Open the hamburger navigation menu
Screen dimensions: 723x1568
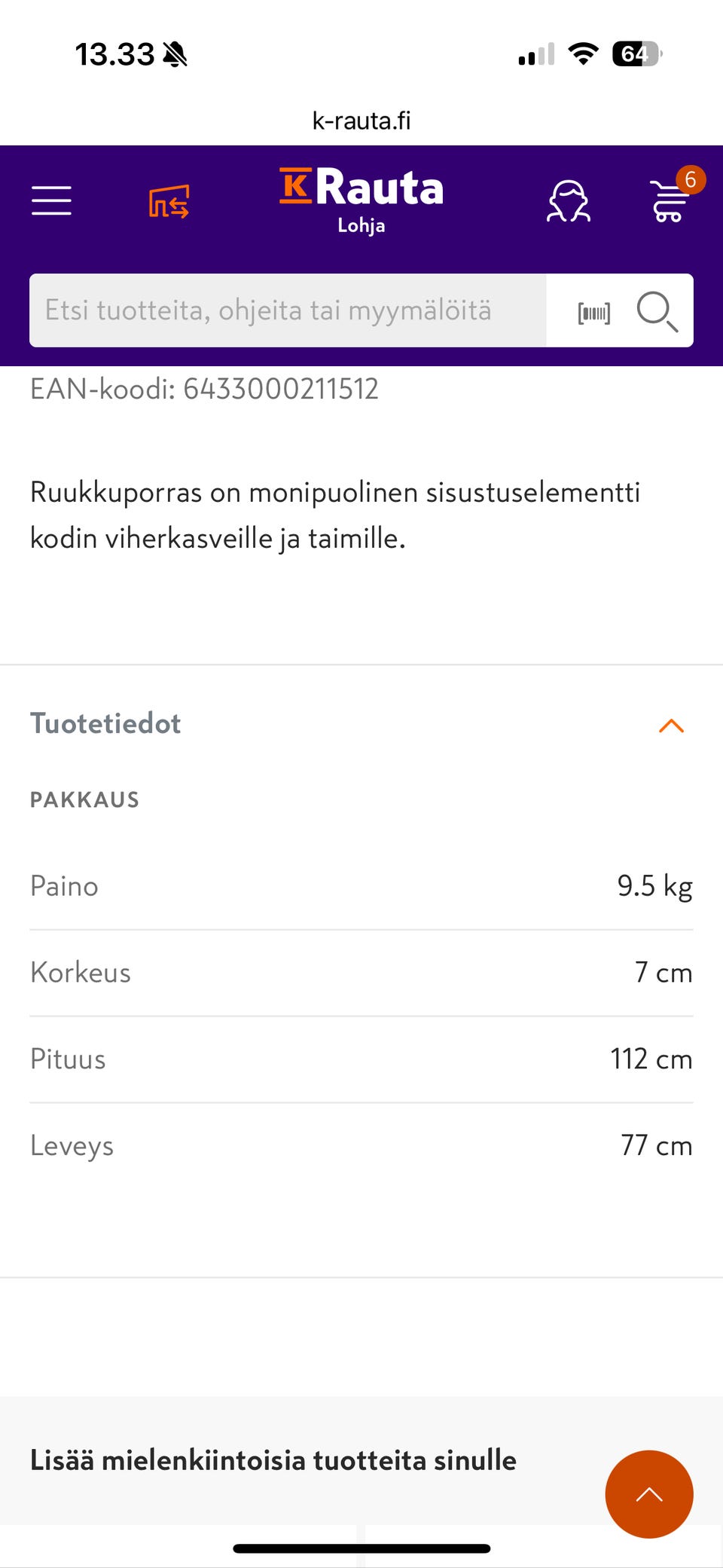click(51, 200)
